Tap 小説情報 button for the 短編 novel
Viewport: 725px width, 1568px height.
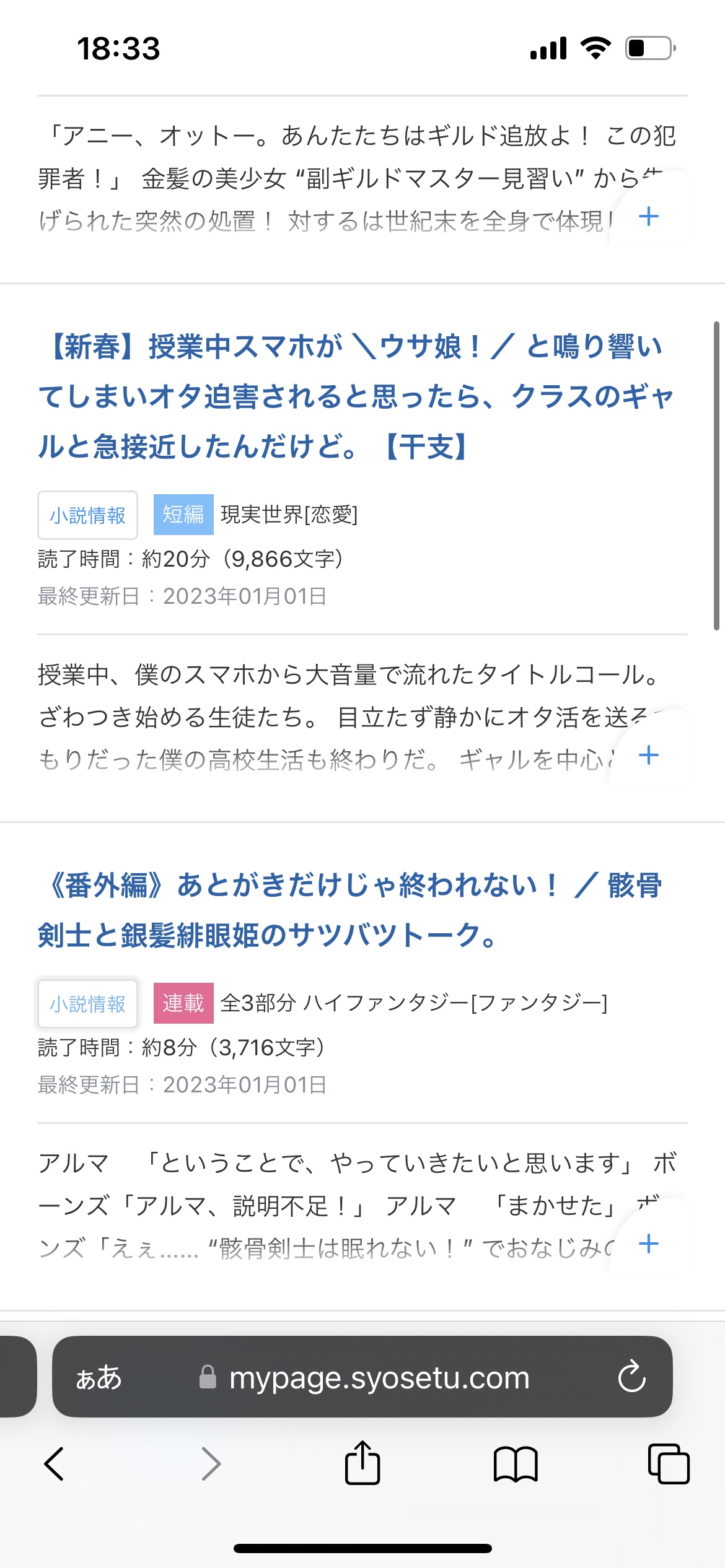click(87, 515)
